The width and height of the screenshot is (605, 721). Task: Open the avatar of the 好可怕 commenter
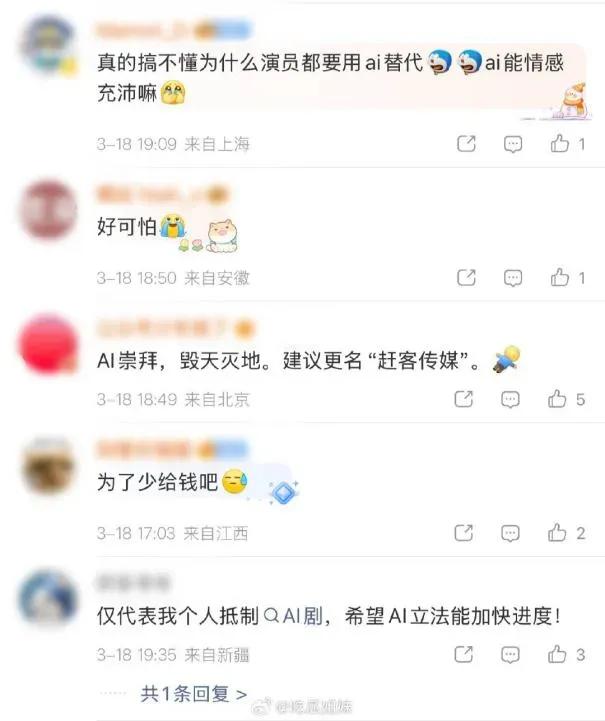48,210
